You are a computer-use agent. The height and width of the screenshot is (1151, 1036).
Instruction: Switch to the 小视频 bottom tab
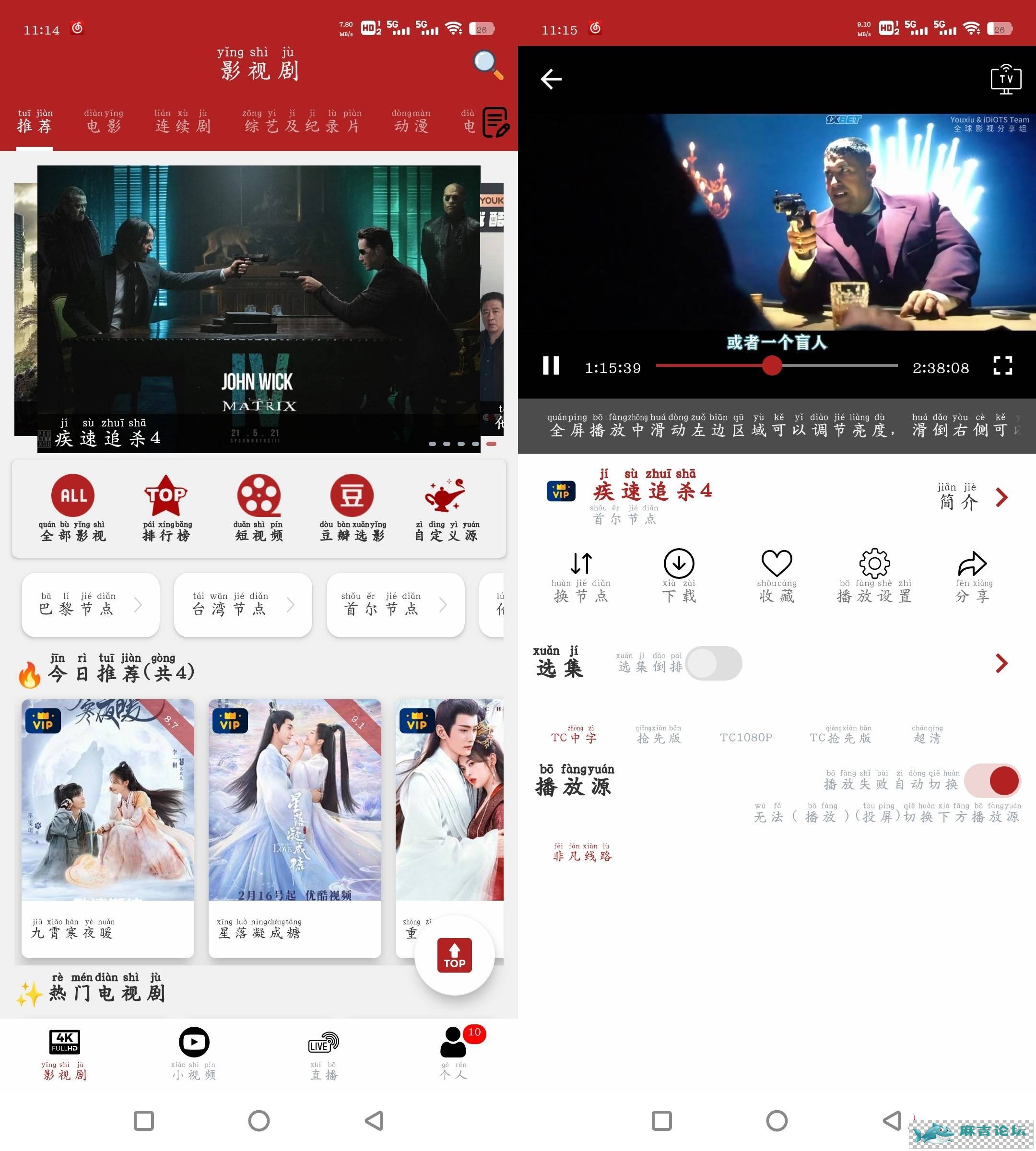(x=194, y=1053)
